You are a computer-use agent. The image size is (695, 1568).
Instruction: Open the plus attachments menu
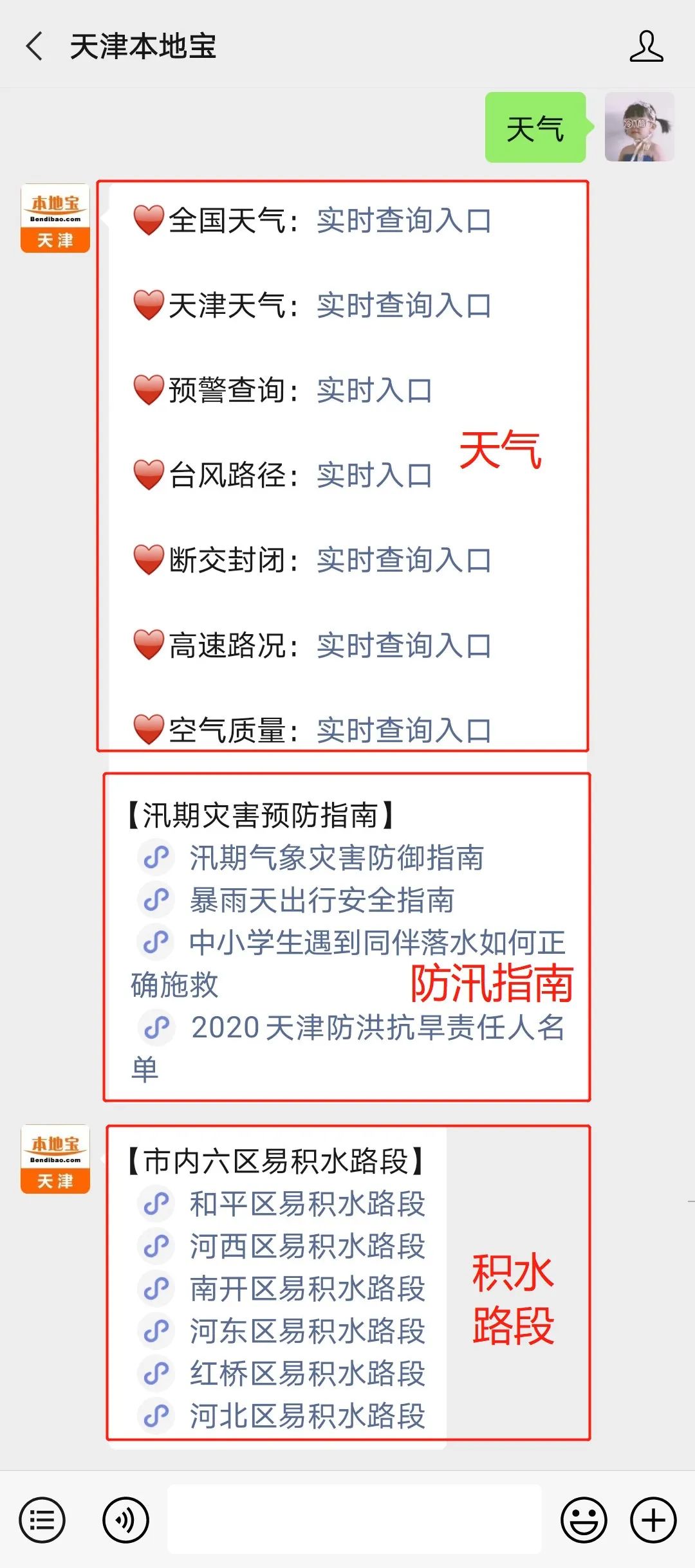click(x=653, y=1520)
